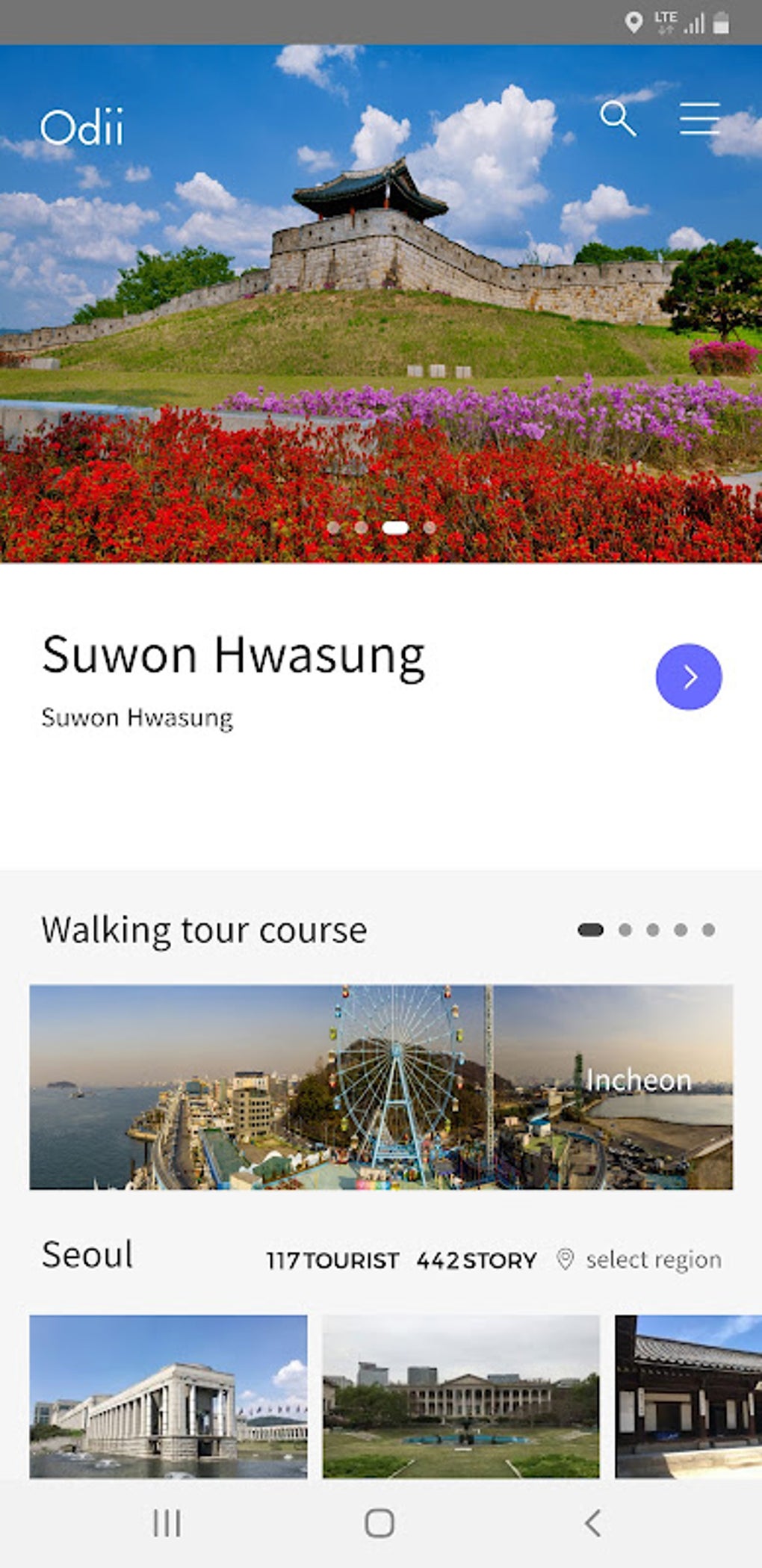Tap the GPS location icon in status bar
Image resolution: width=762 pixels, height=1568 pixels.
636,23
